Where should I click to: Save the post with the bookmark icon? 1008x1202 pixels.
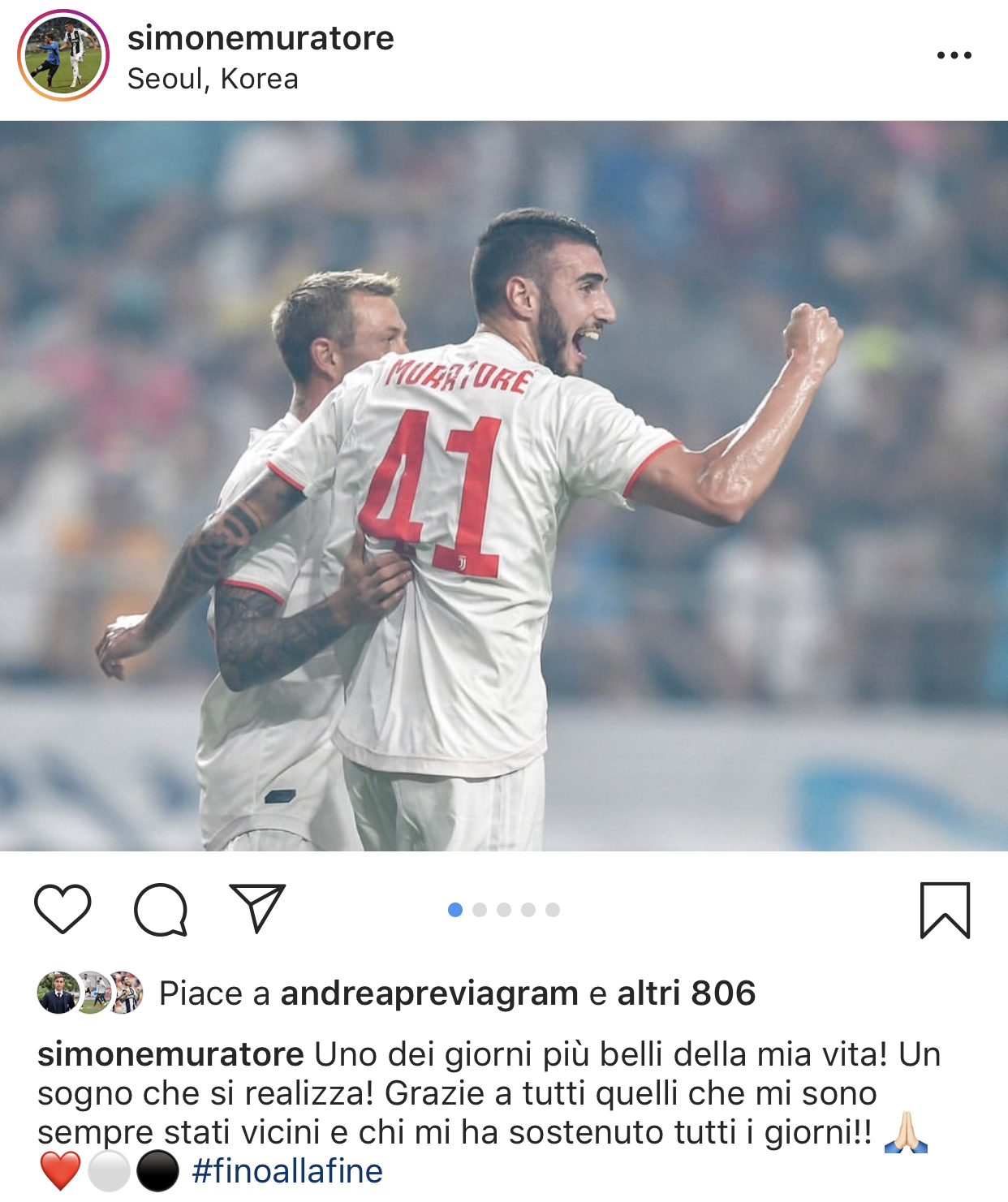coord(945,910)
